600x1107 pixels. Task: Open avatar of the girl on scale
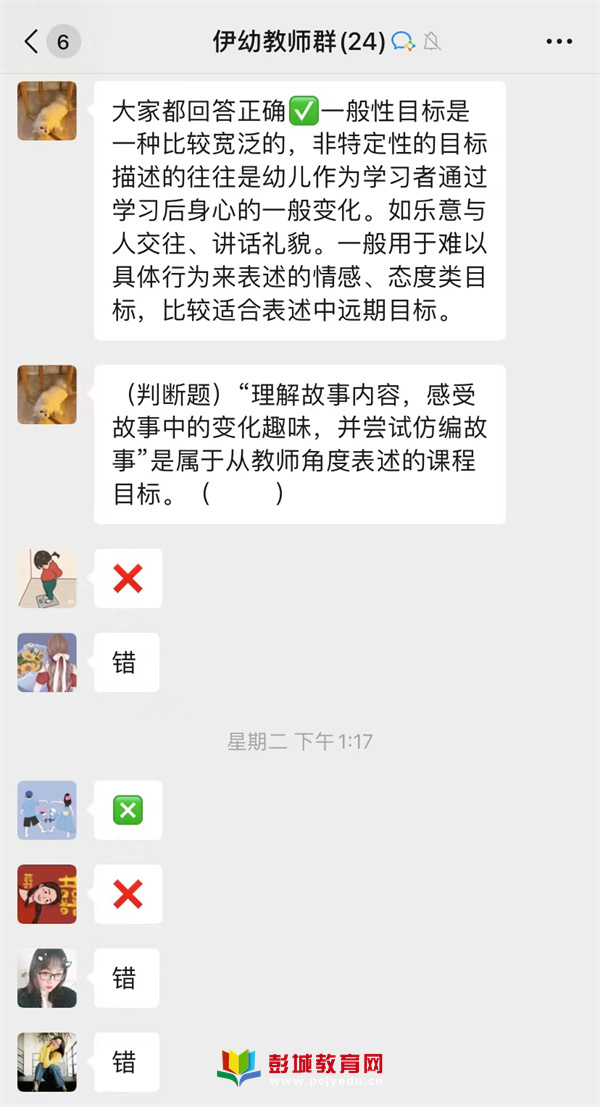(x=47, y=578)
